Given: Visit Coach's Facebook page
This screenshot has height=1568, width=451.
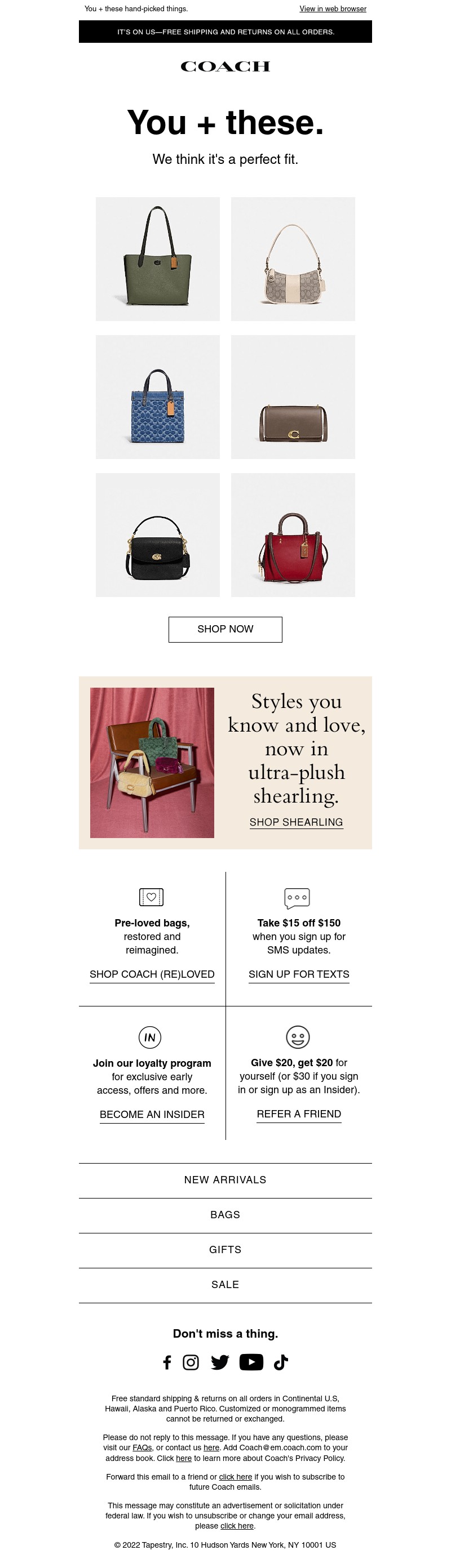Looking at the screenshot, I should point(167,1362).
